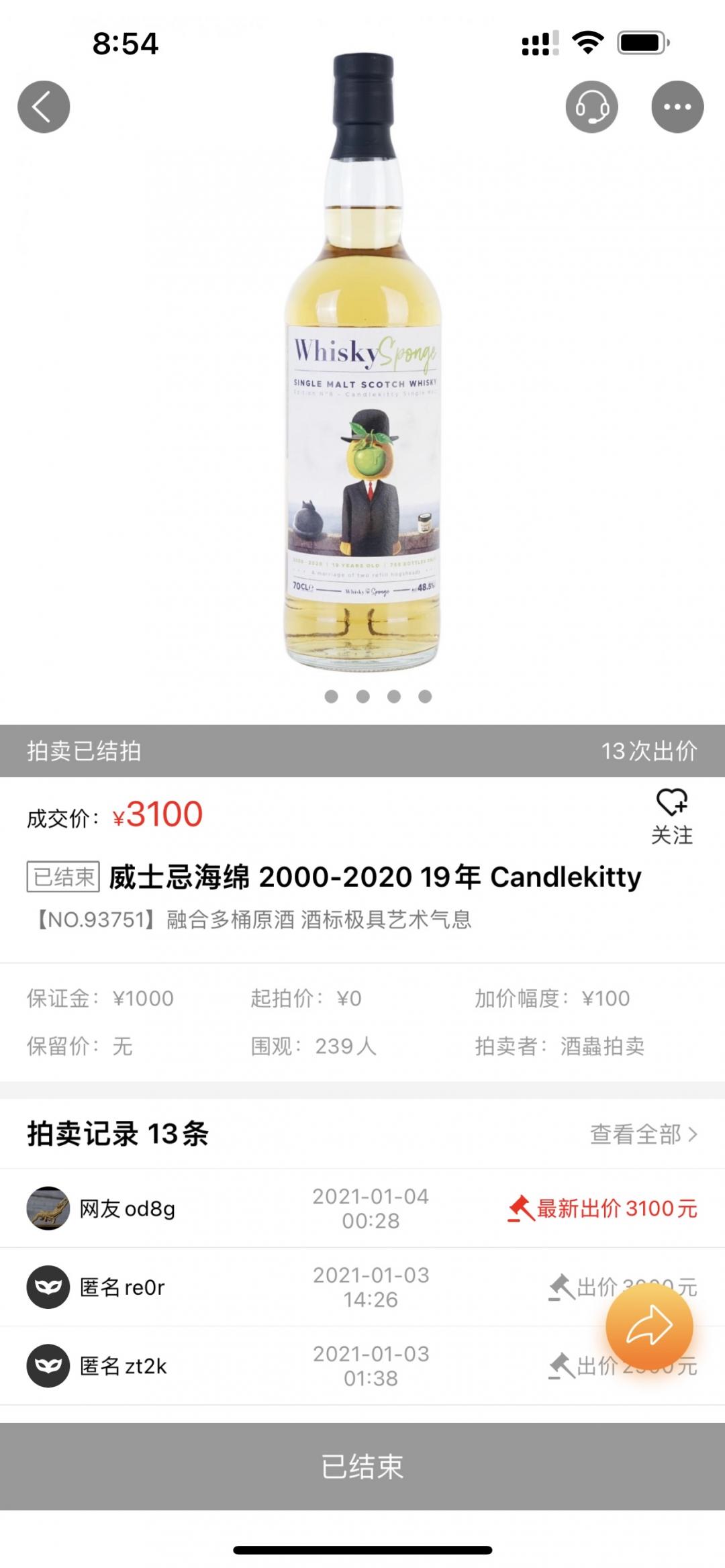Viewport: 725px width, 1568px height.
Task: Tap the 已结束 status tag
Action: click(x=64, y=877)
